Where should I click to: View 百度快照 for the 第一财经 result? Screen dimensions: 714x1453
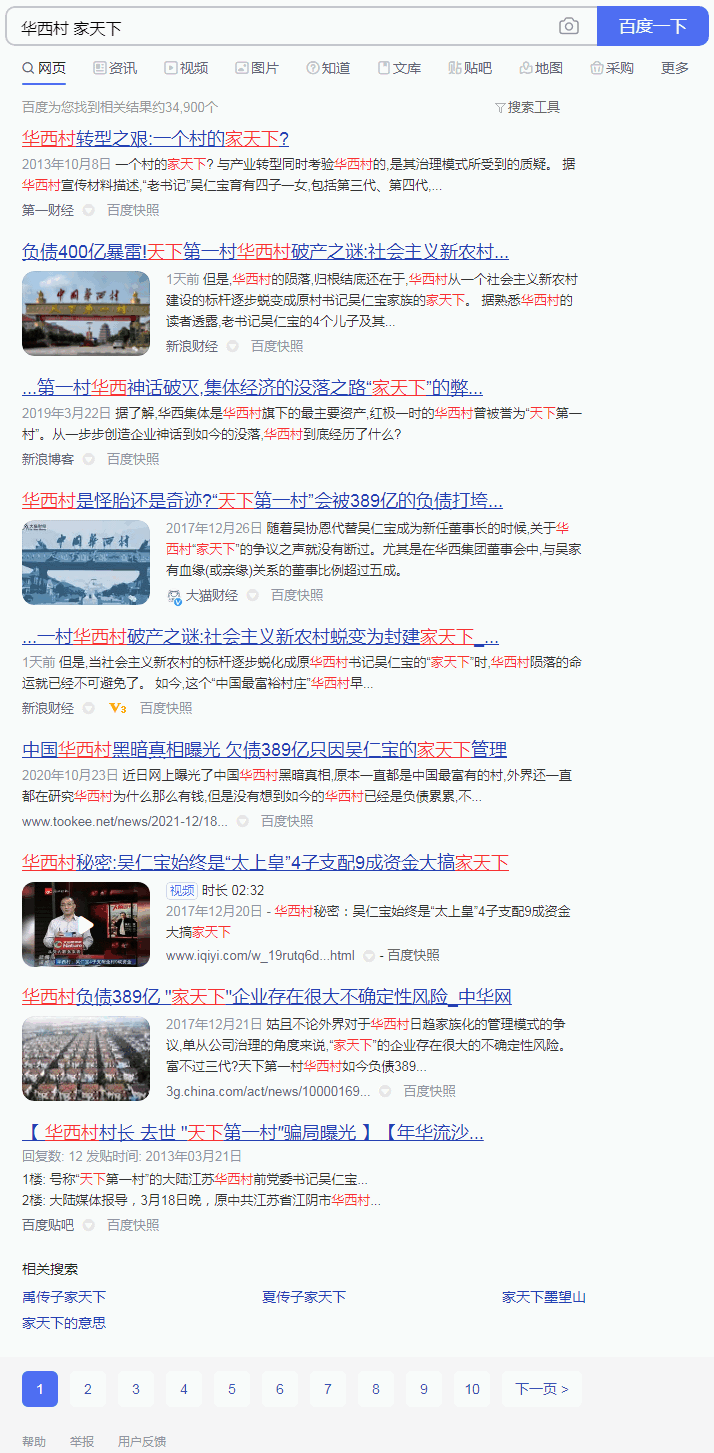click(133, 210)
